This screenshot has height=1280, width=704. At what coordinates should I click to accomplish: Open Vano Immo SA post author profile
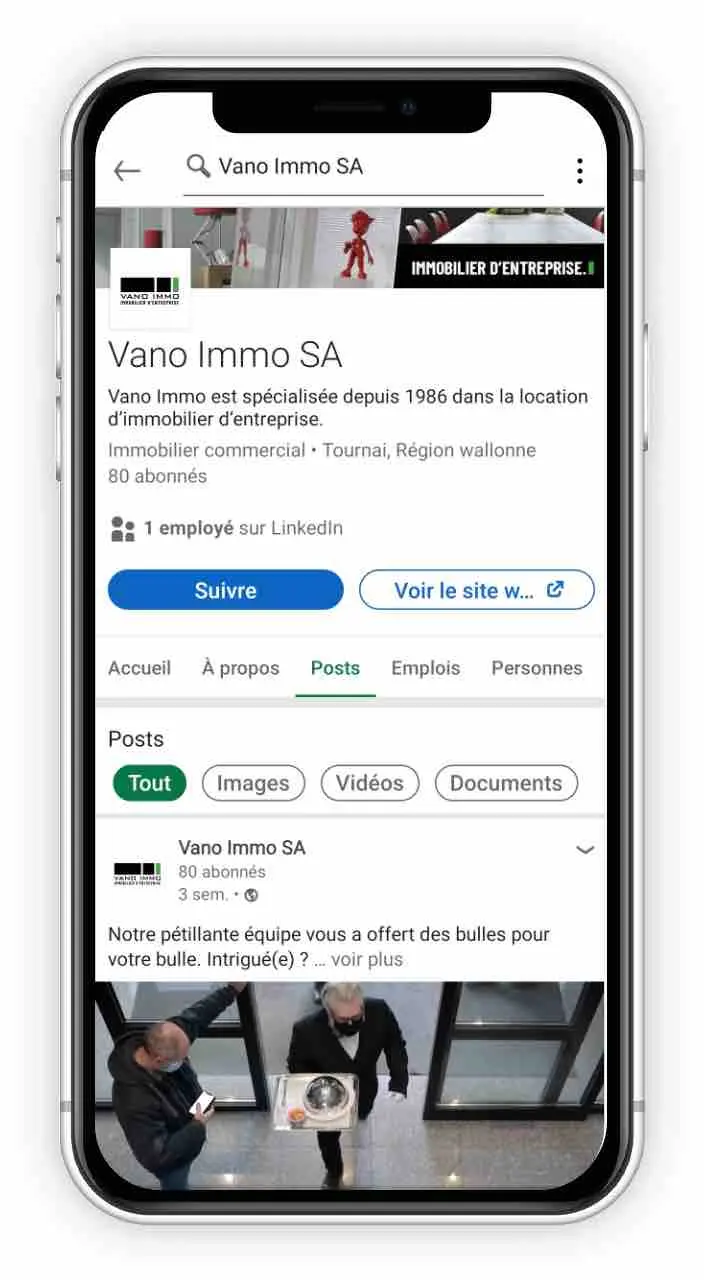coord(241,848)
